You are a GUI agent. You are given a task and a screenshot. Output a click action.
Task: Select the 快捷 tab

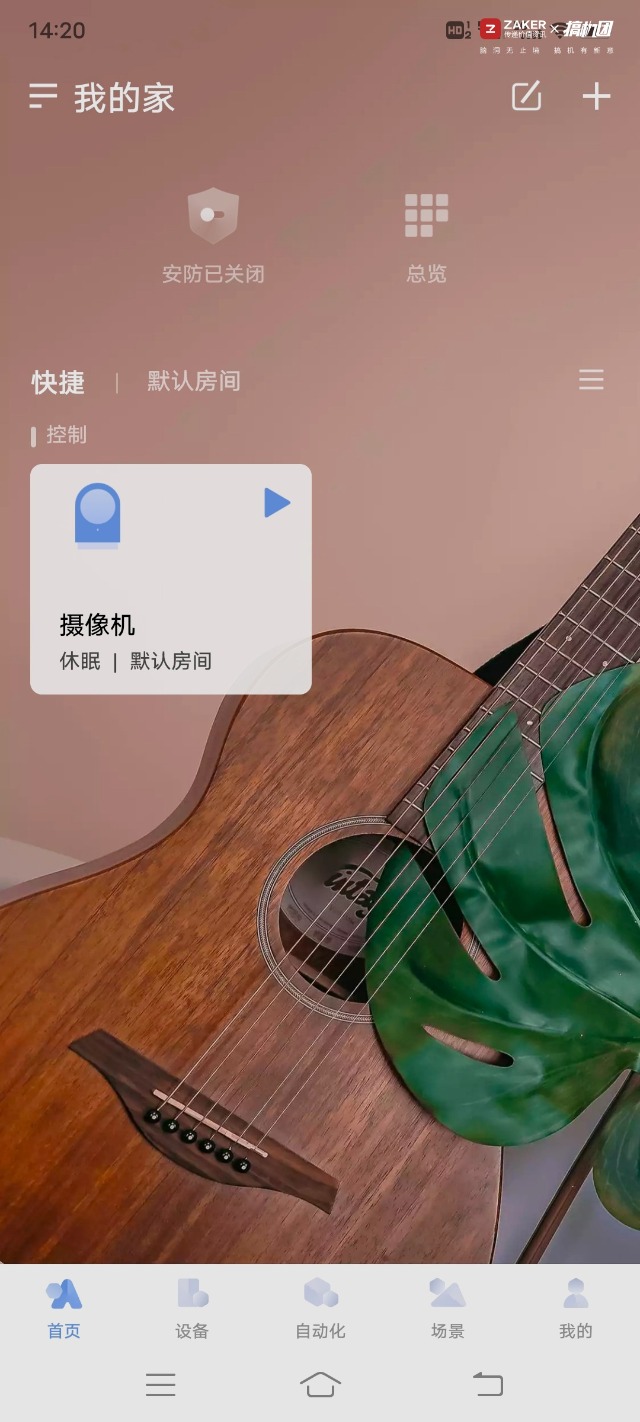[58, 382]
